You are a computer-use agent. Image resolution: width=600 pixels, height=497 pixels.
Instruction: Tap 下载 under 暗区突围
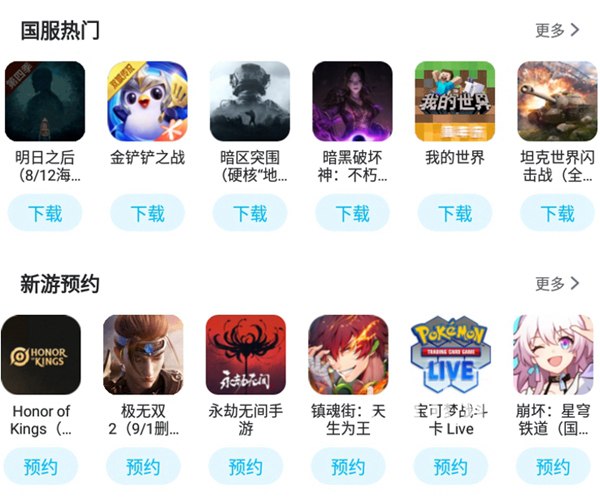[250, 213]
